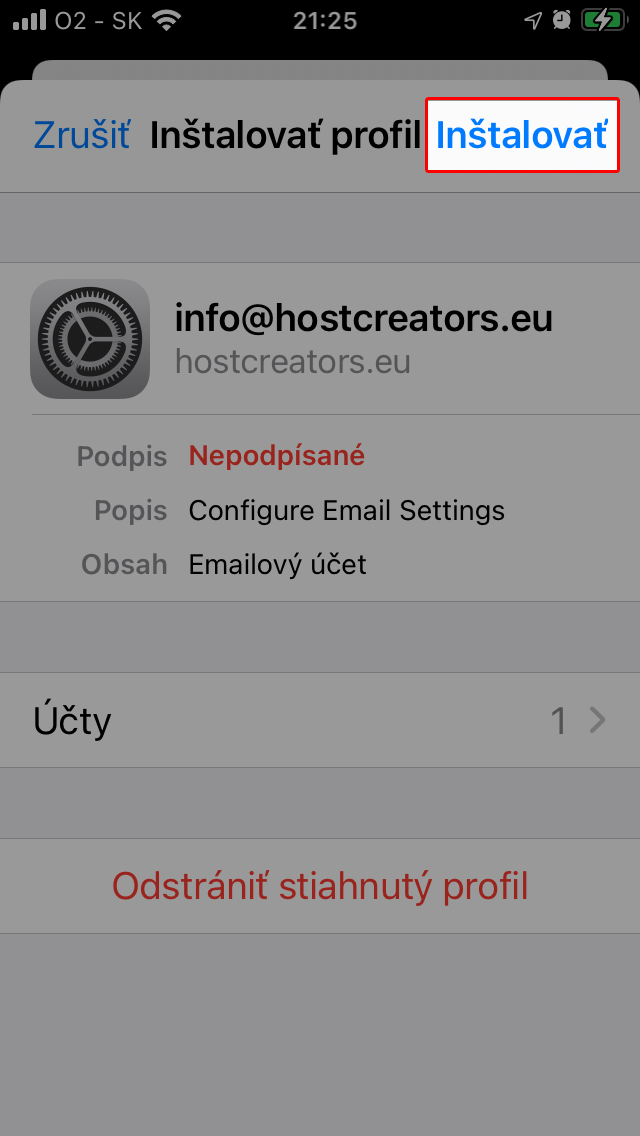Select Odstrániť stiahnutý profil
Image resolution: width=640 pixels, height=1136 pixels.
coord(320,885)
